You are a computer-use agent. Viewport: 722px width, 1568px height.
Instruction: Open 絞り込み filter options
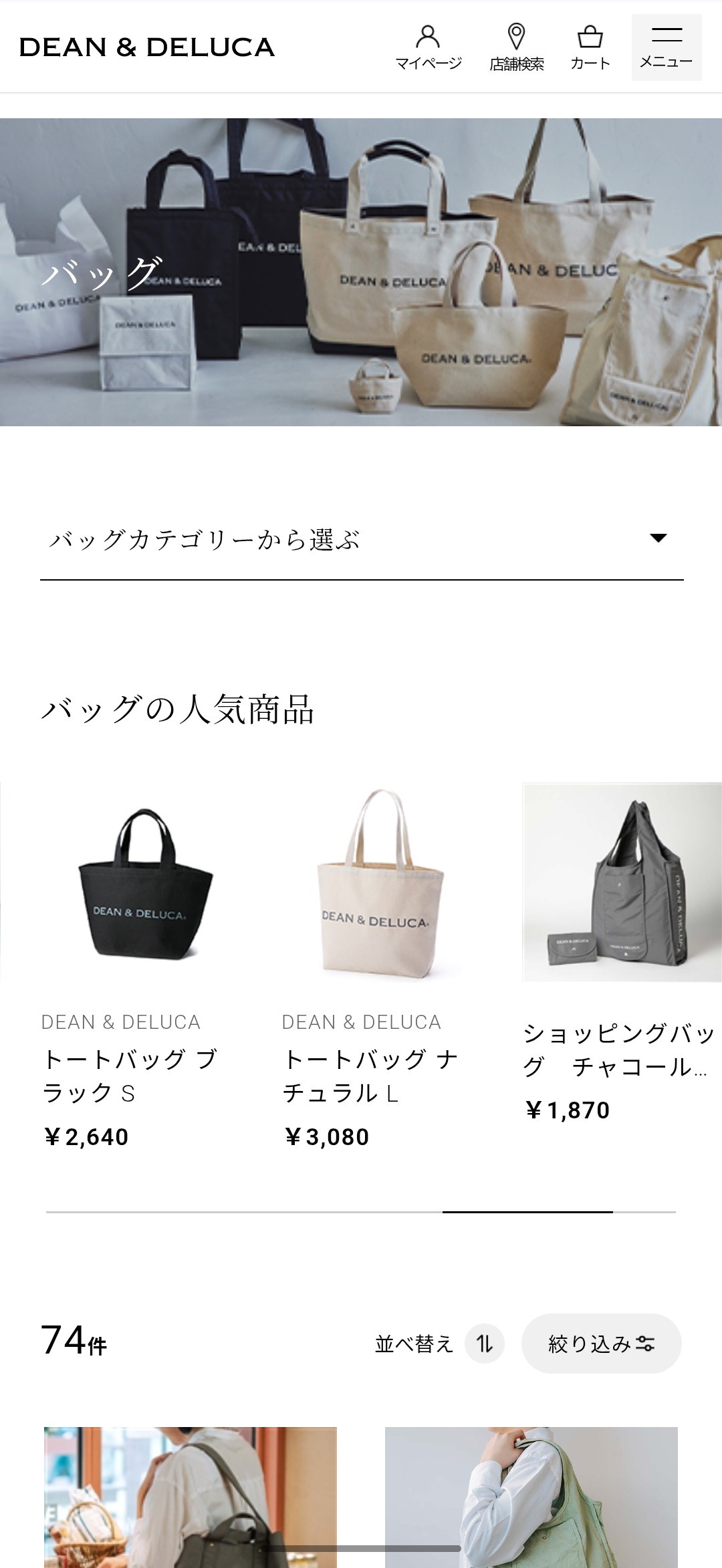[601, 1344]
